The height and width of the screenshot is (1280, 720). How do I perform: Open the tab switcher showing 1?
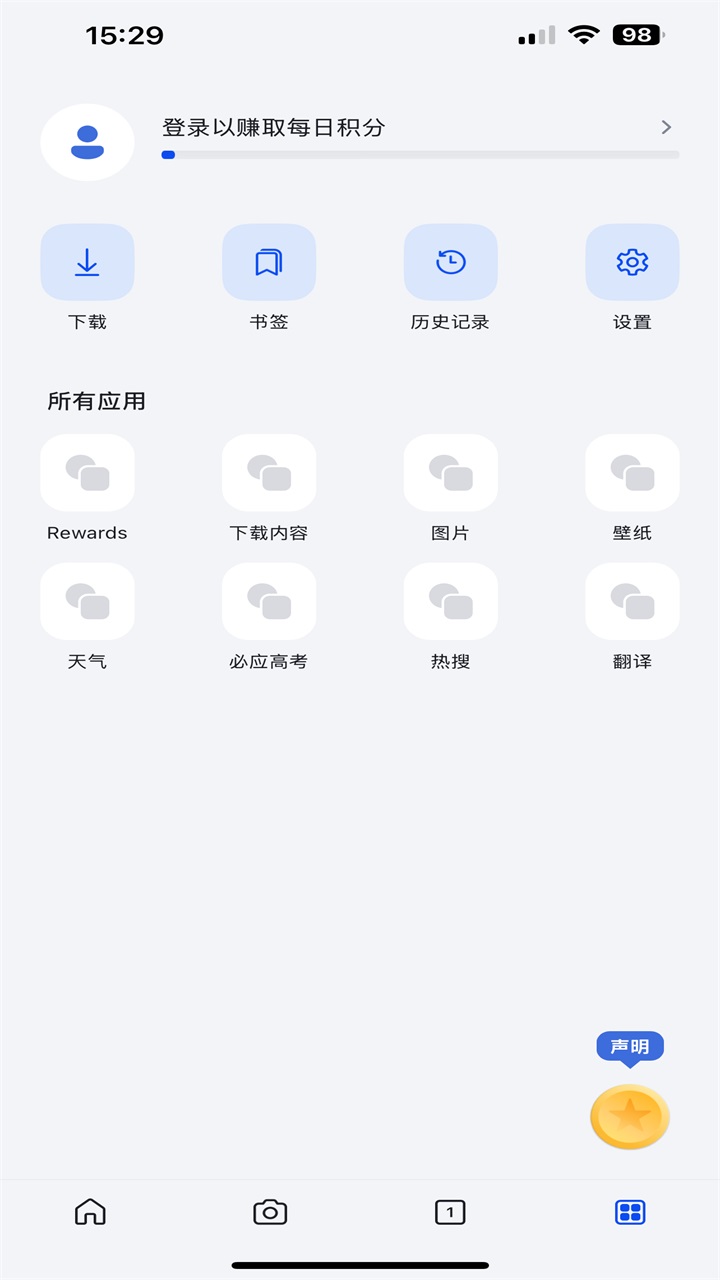450,1211
